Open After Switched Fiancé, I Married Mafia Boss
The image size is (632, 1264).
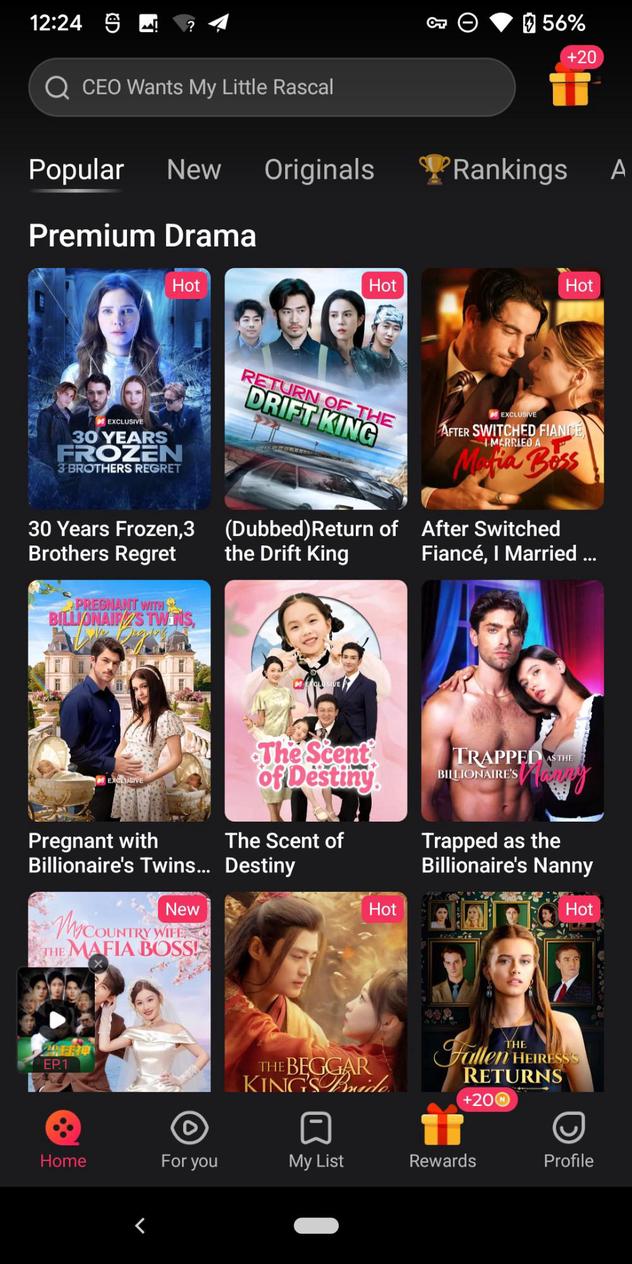pyautogui.click(x=512, y=389)
